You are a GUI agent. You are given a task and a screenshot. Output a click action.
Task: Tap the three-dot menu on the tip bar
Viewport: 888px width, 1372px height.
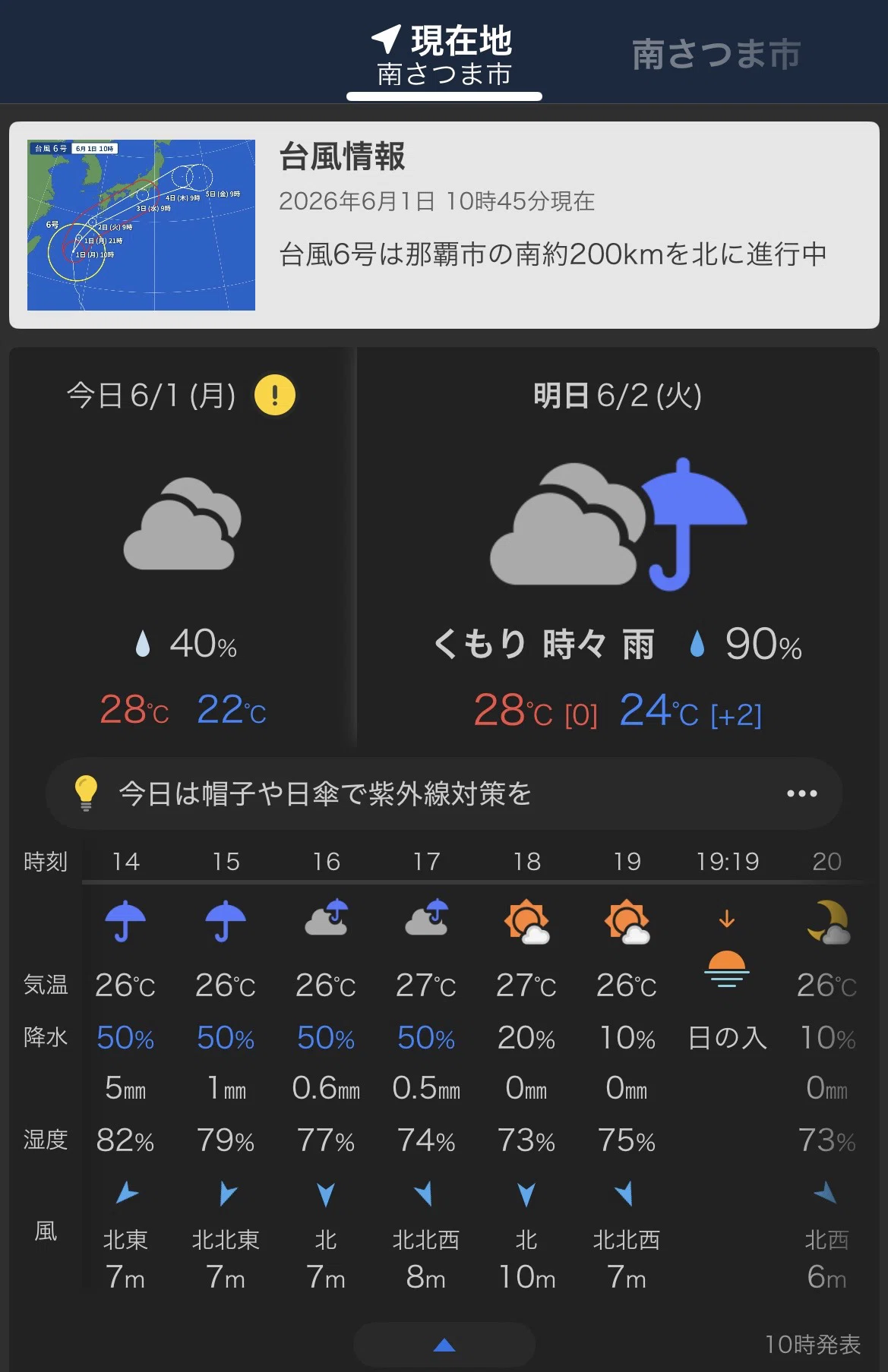[x=802, y=793]
